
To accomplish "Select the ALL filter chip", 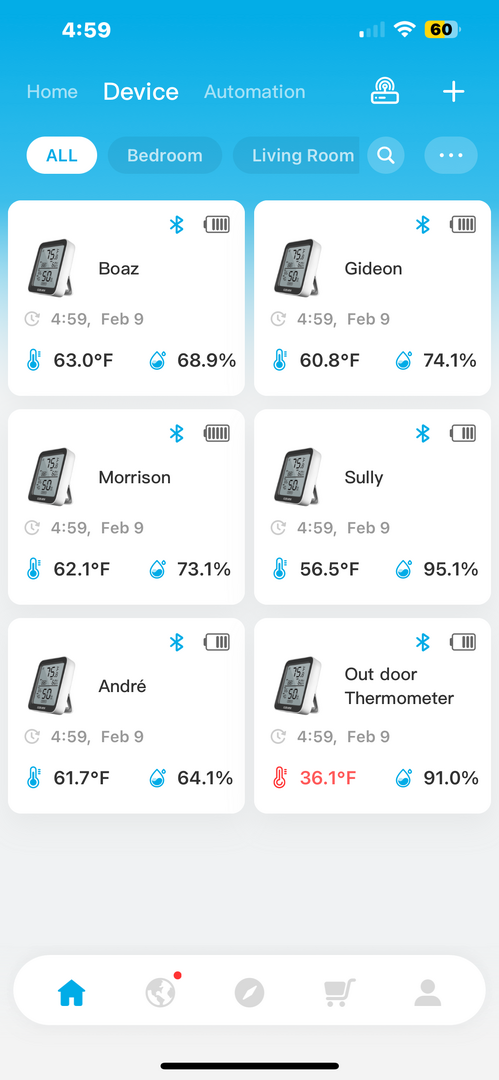I will [62, 155].
